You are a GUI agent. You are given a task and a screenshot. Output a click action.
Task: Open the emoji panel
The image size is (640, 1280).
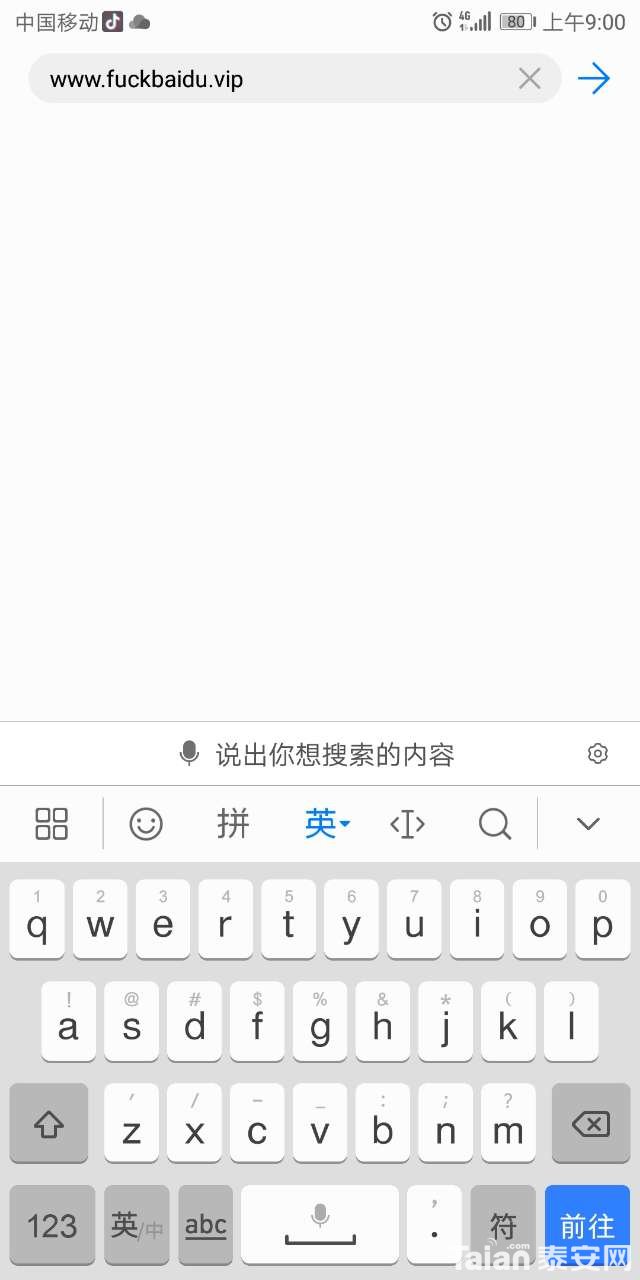tap(146, 824)
